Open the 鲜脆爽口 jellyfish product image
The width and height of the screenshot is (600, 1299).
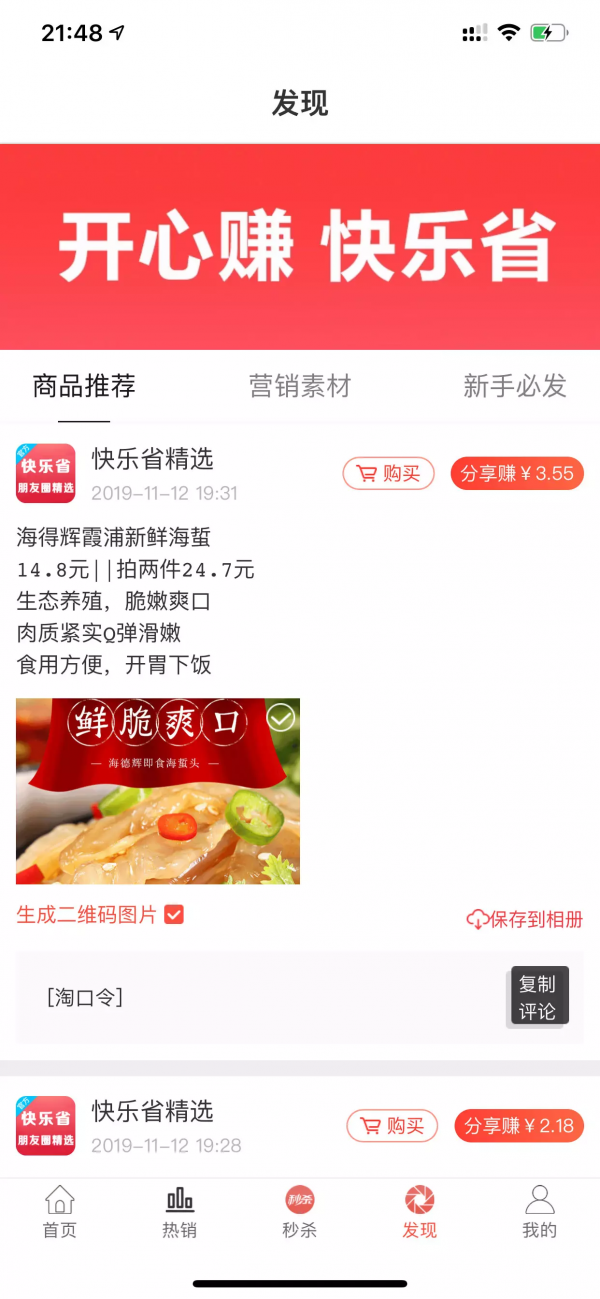click(x=158, y=791)
